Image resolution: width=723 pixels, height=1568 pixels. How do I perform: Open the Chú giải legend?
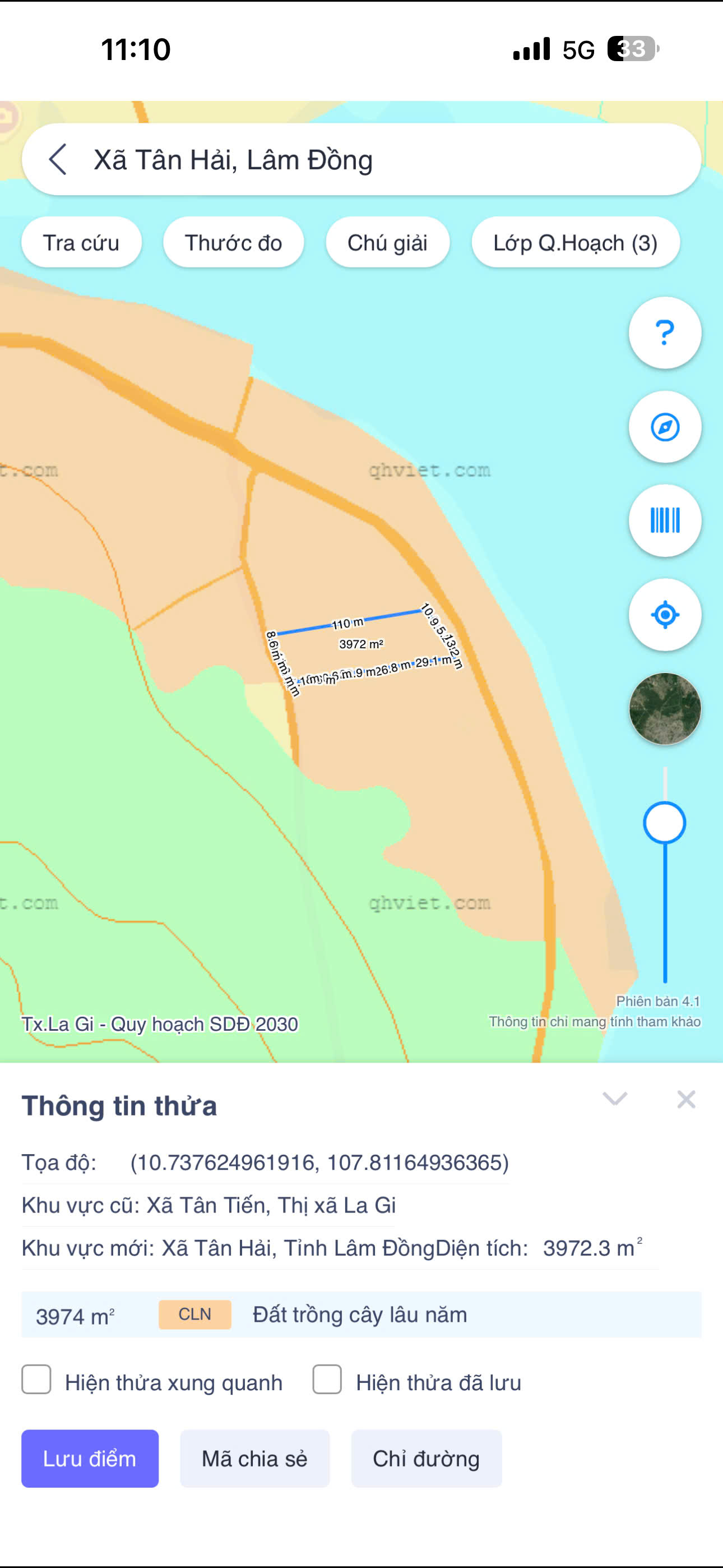coord(388,243)
